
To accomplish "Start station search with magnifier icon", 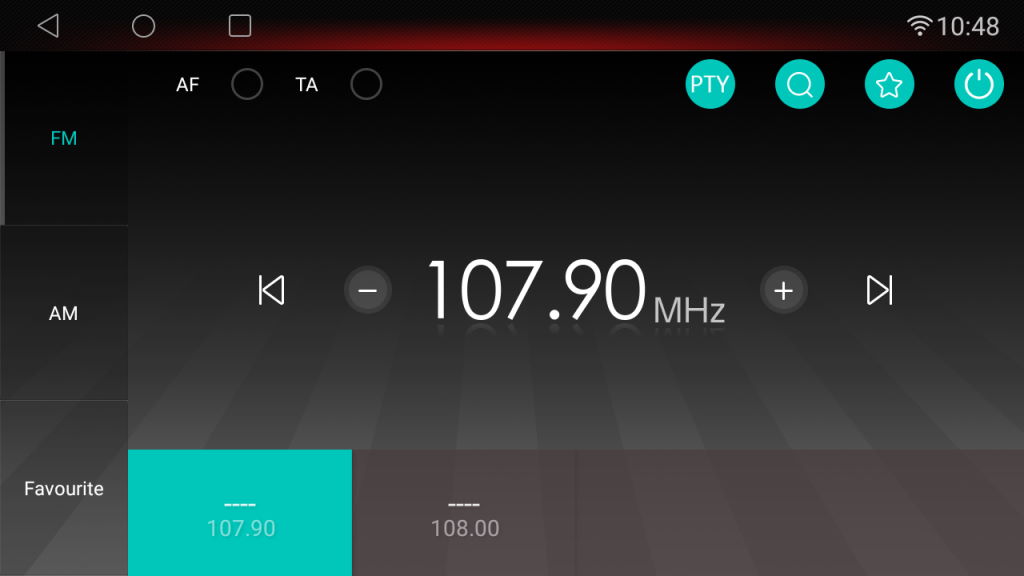I will point(800,85).
